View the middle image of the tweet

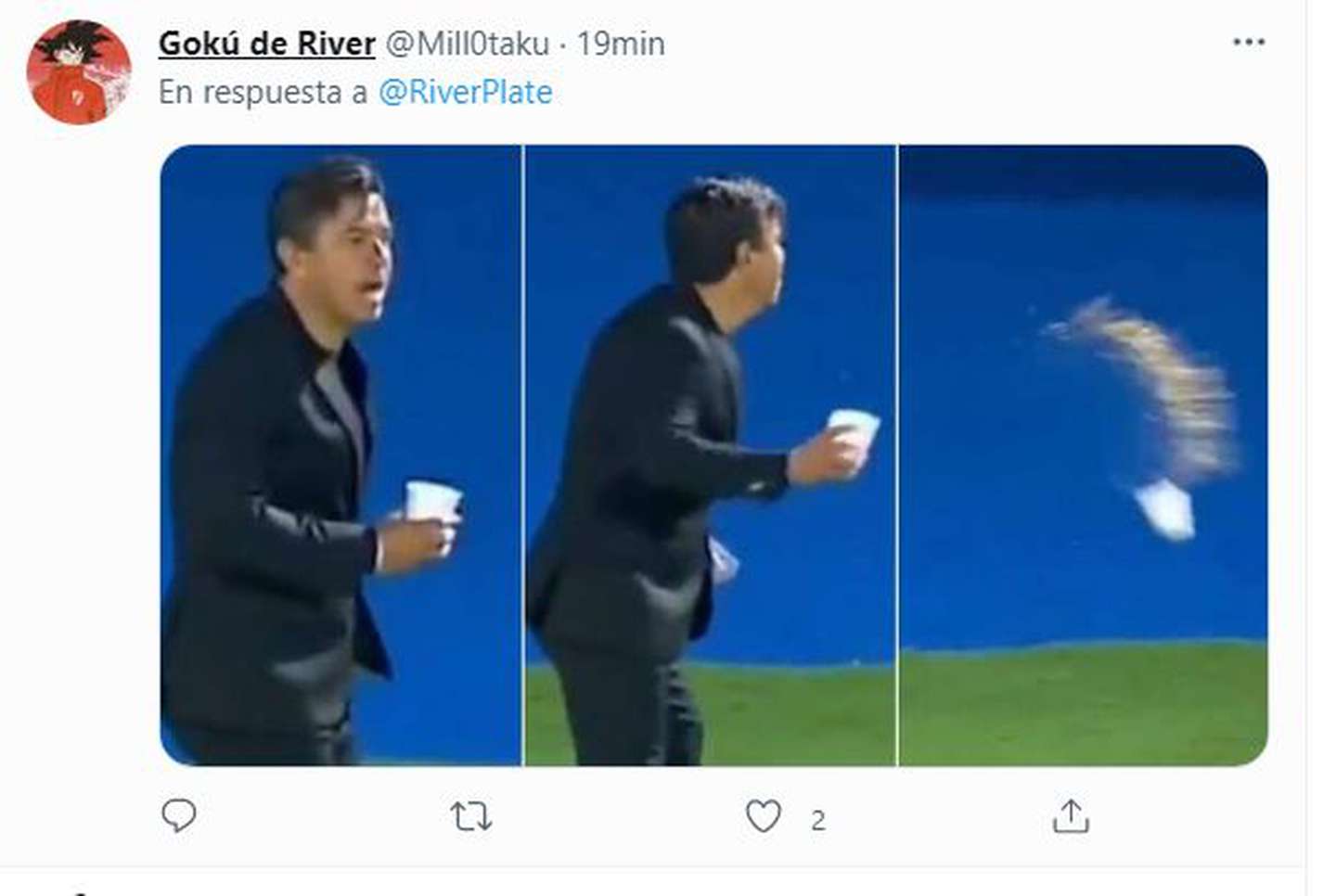710,454
